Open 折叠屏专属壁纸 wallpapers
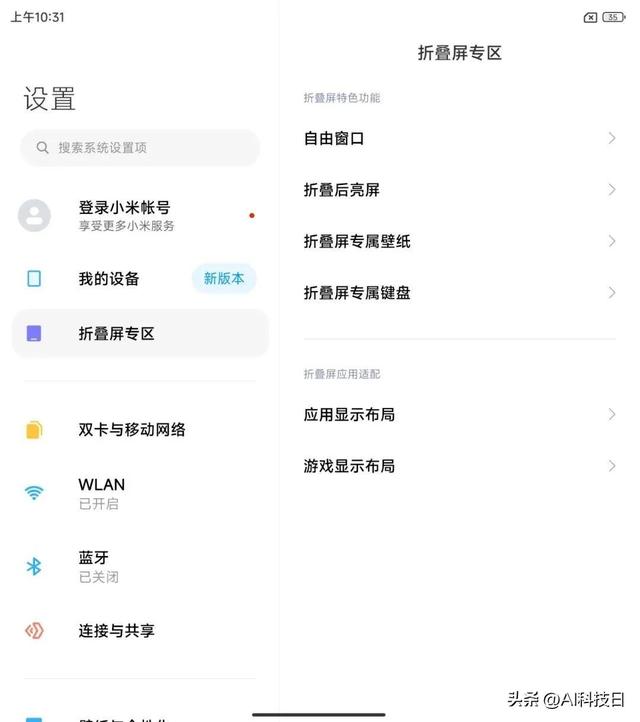 459,241
